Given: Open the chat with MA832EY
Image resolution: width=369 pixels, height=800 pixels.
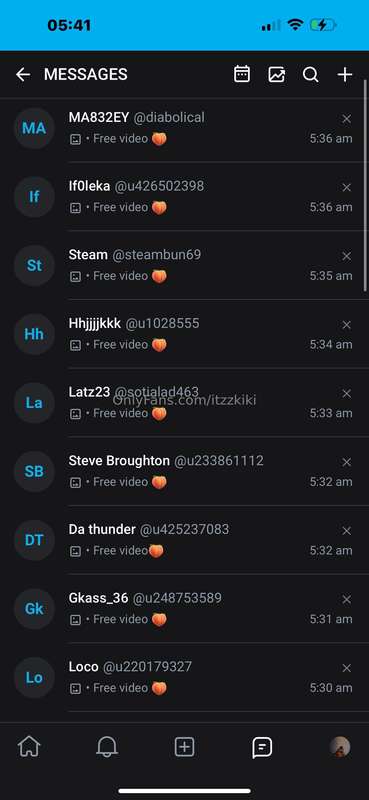Looking at the screenshot, I should click(184, 128).
